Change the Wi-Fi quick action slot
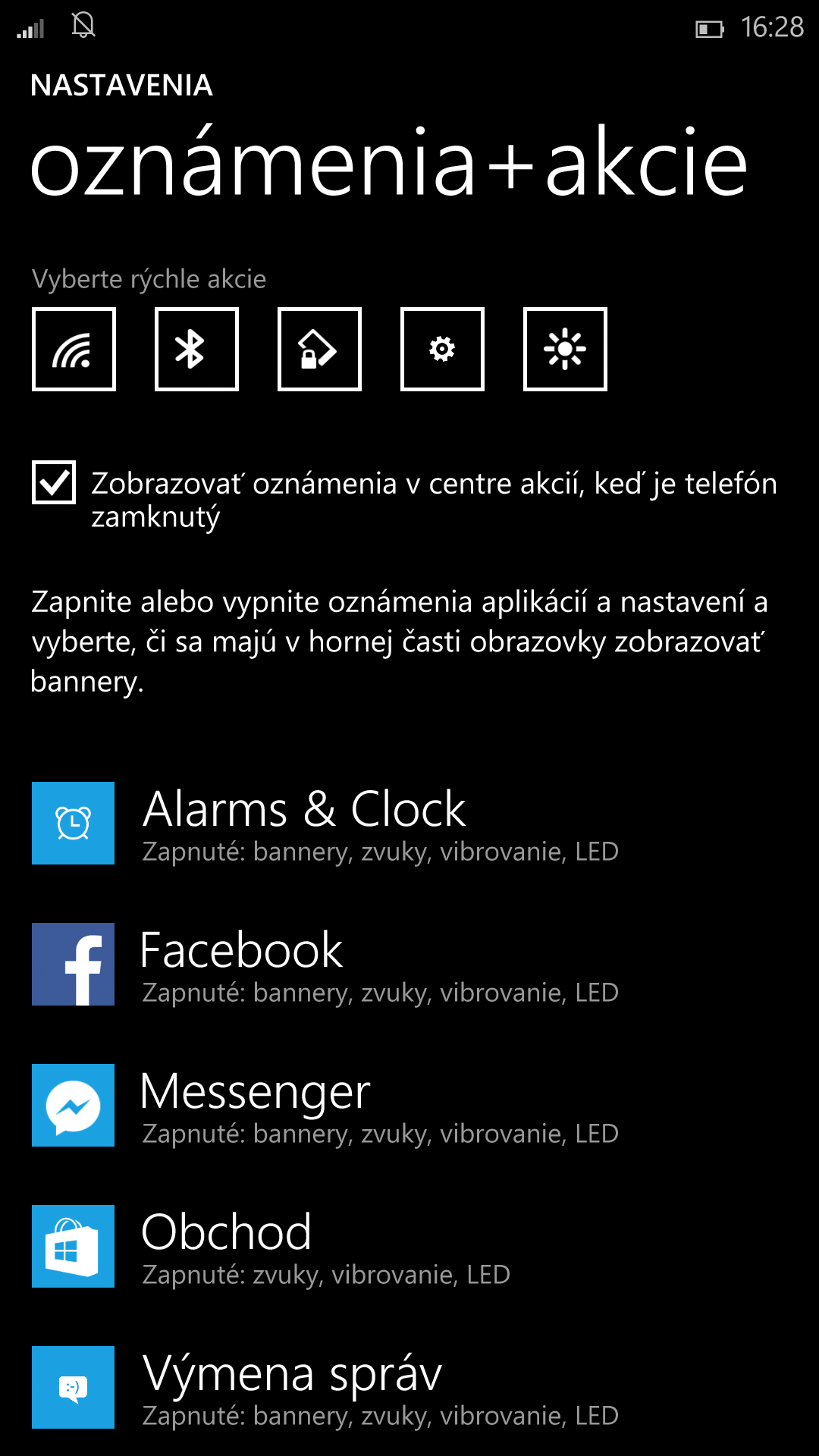 (74, 350)
